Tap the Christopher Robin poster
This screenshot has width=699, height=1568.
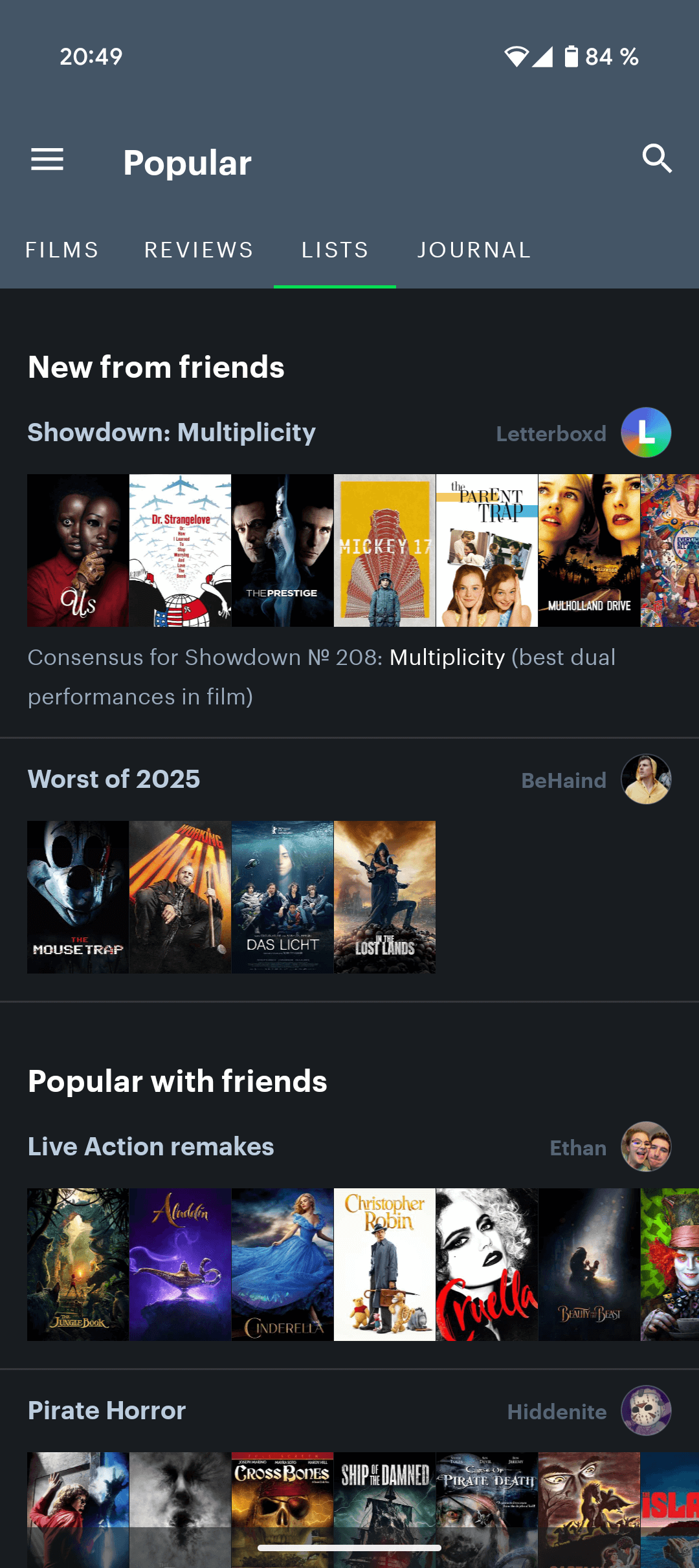click(x=384, y=1265)
